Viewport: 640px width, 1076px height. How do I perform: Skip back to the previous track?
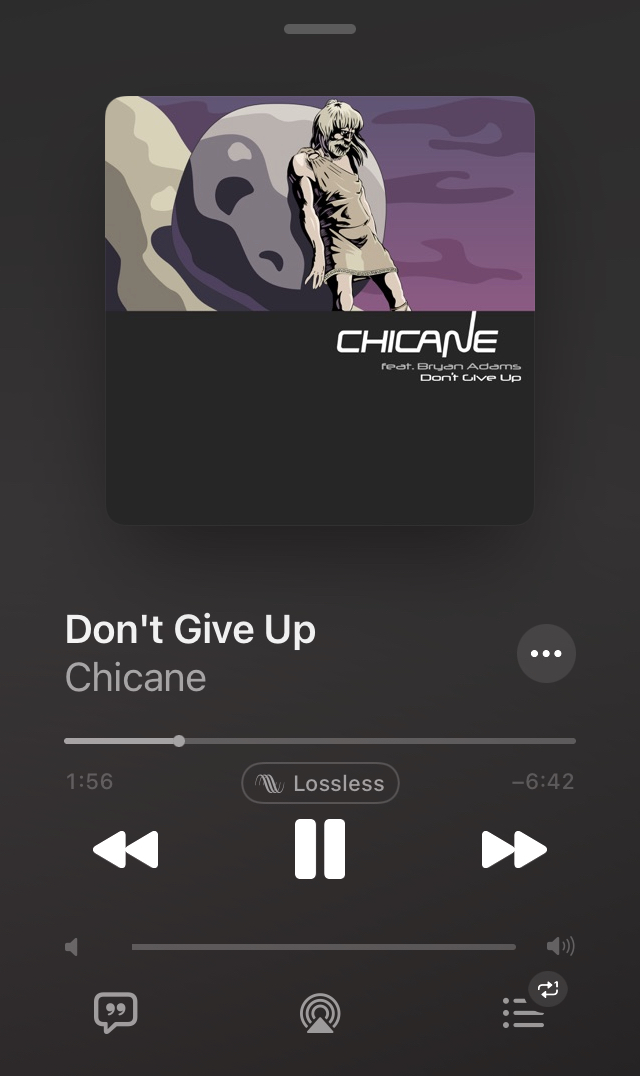(x=126, y=850)
